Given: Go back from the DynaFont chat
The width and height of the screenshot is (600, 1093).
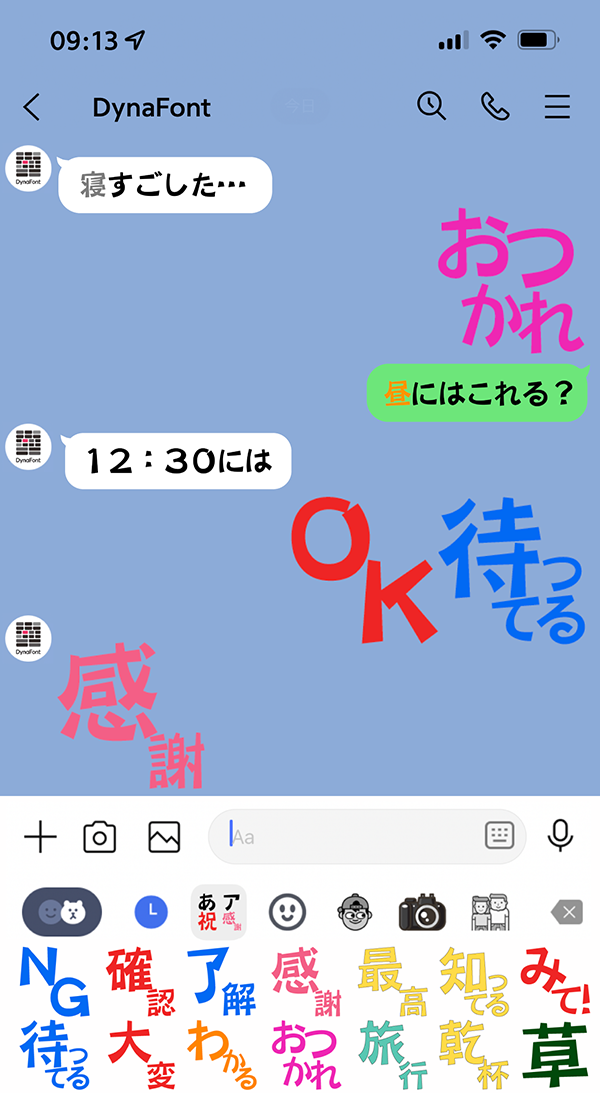Looking at the screenshot, I should coord(32,107).
